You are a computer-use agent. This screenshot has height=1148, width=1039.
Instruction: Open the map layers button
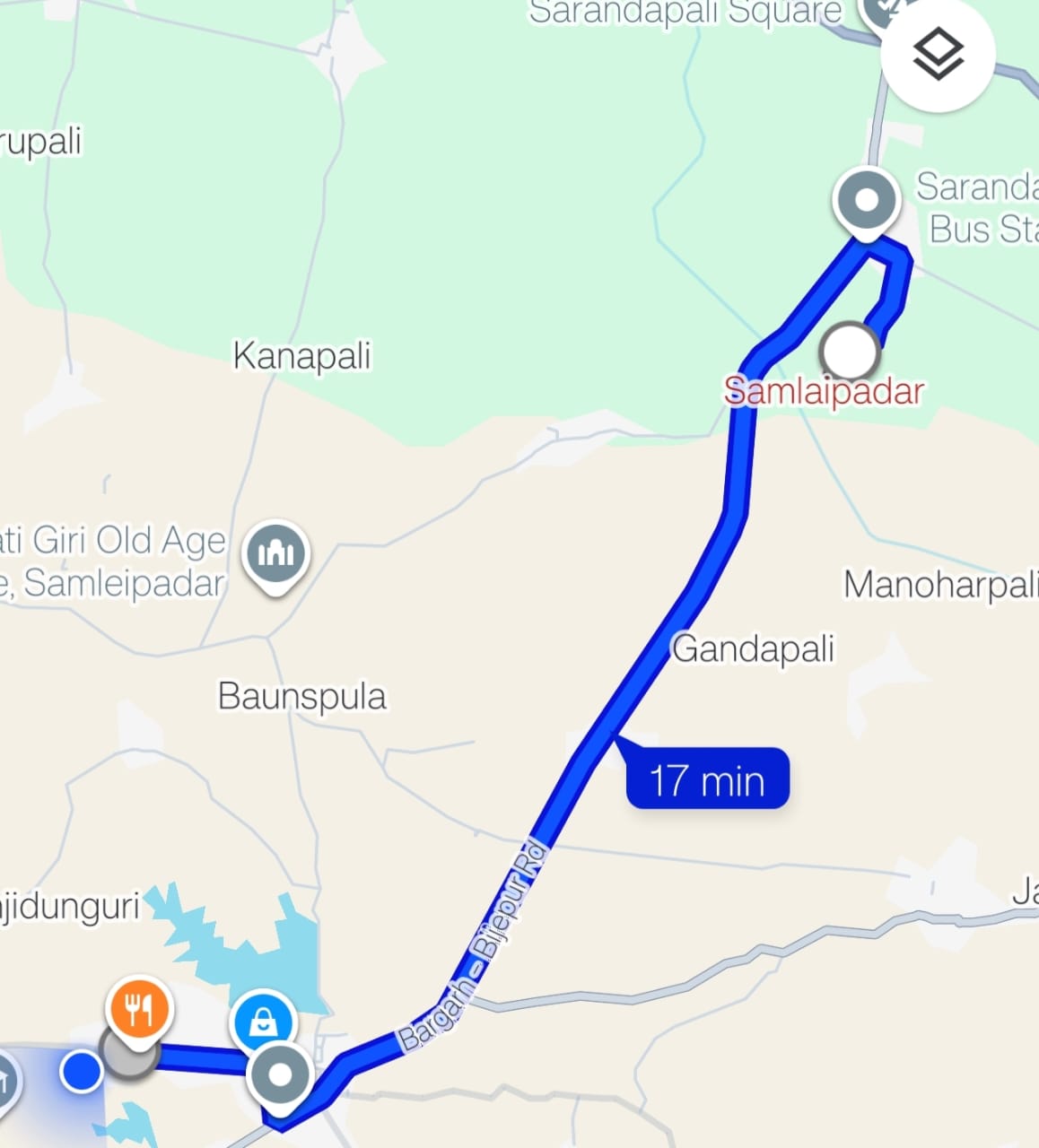coord(938,56)
